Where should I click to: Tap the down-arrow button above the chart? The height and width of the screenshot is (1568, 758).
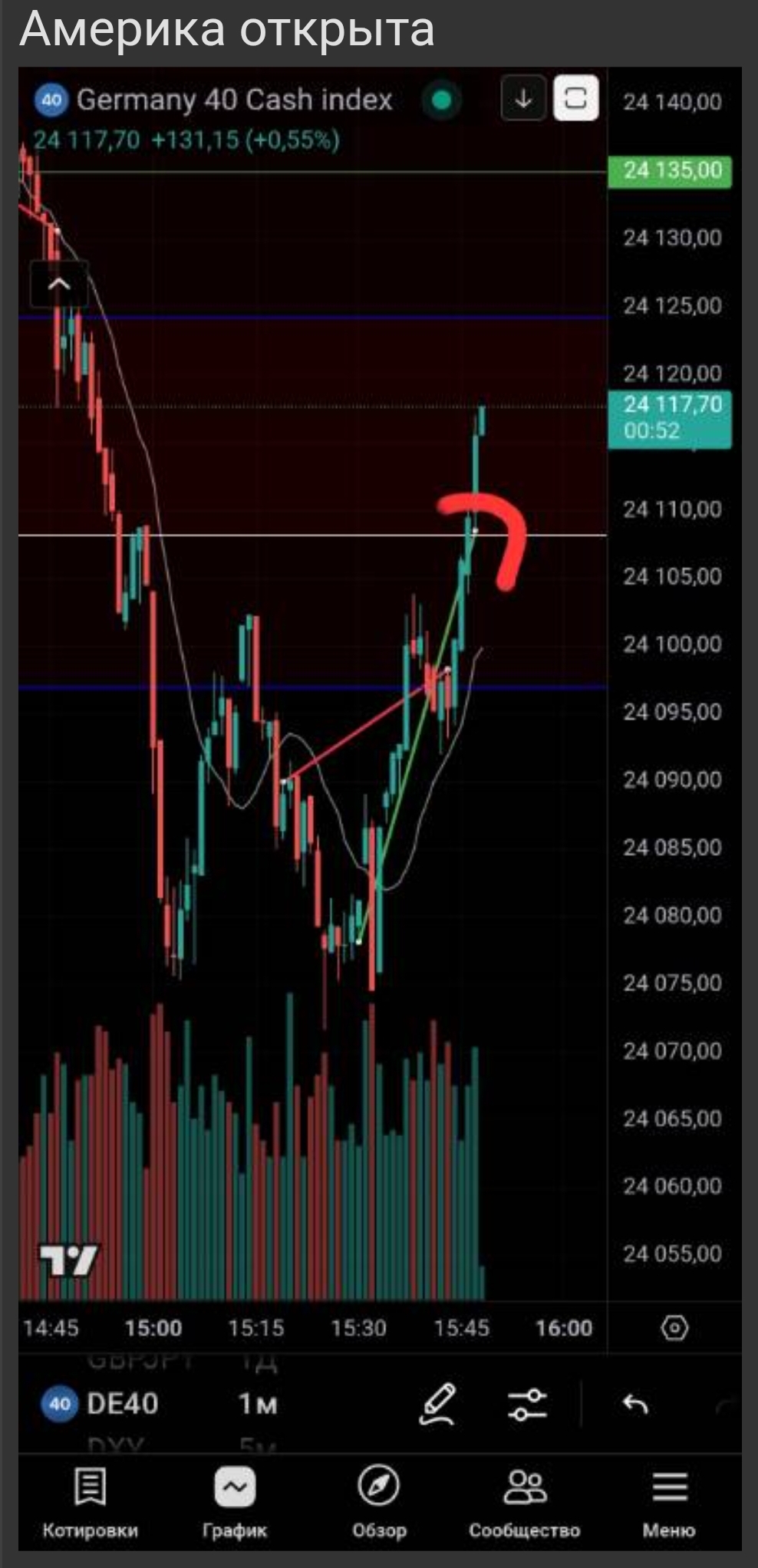tap(523, 98)
